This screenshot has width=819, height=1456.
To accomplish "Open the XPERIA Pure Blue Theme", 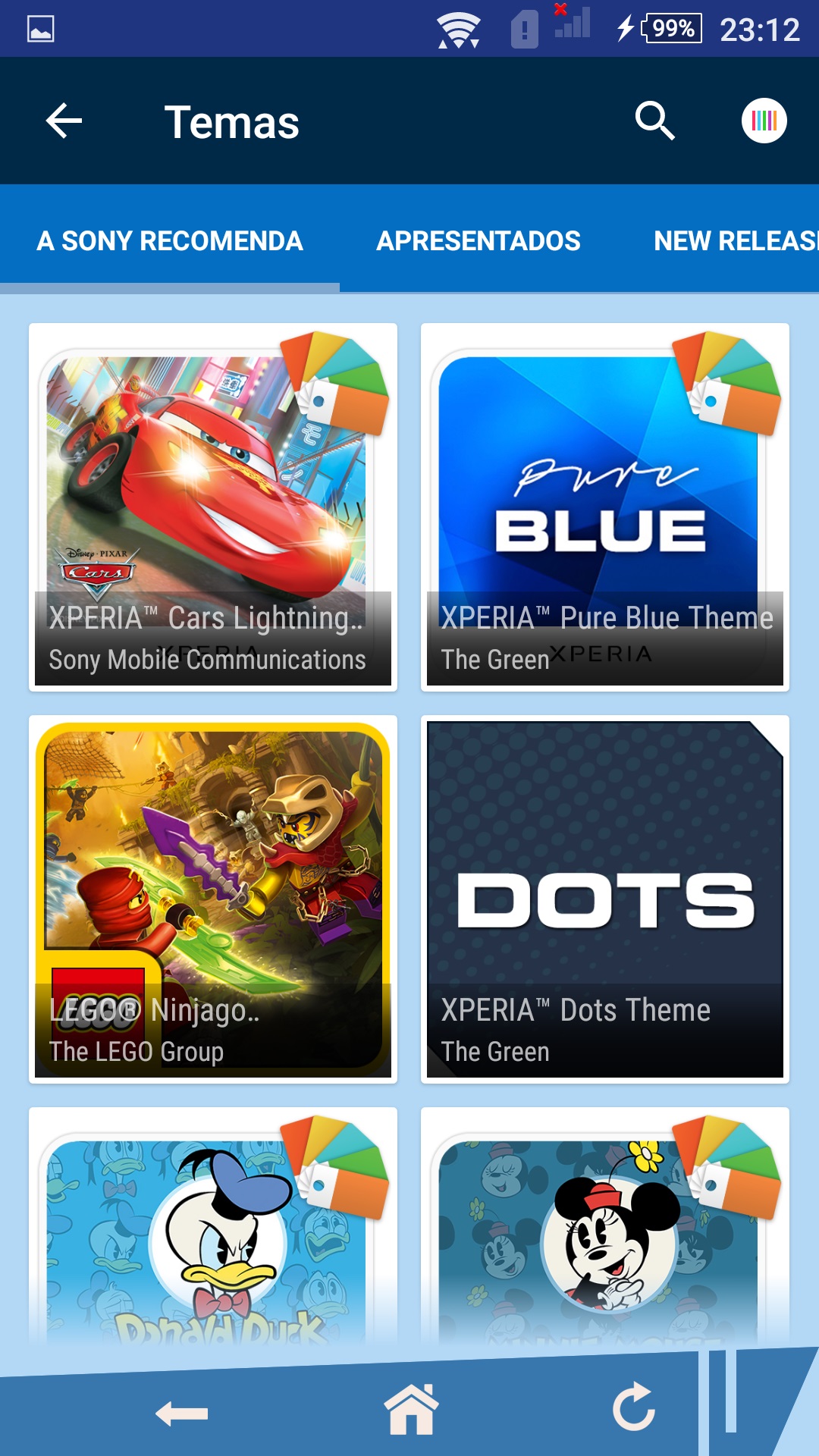I will pos(604,507).
